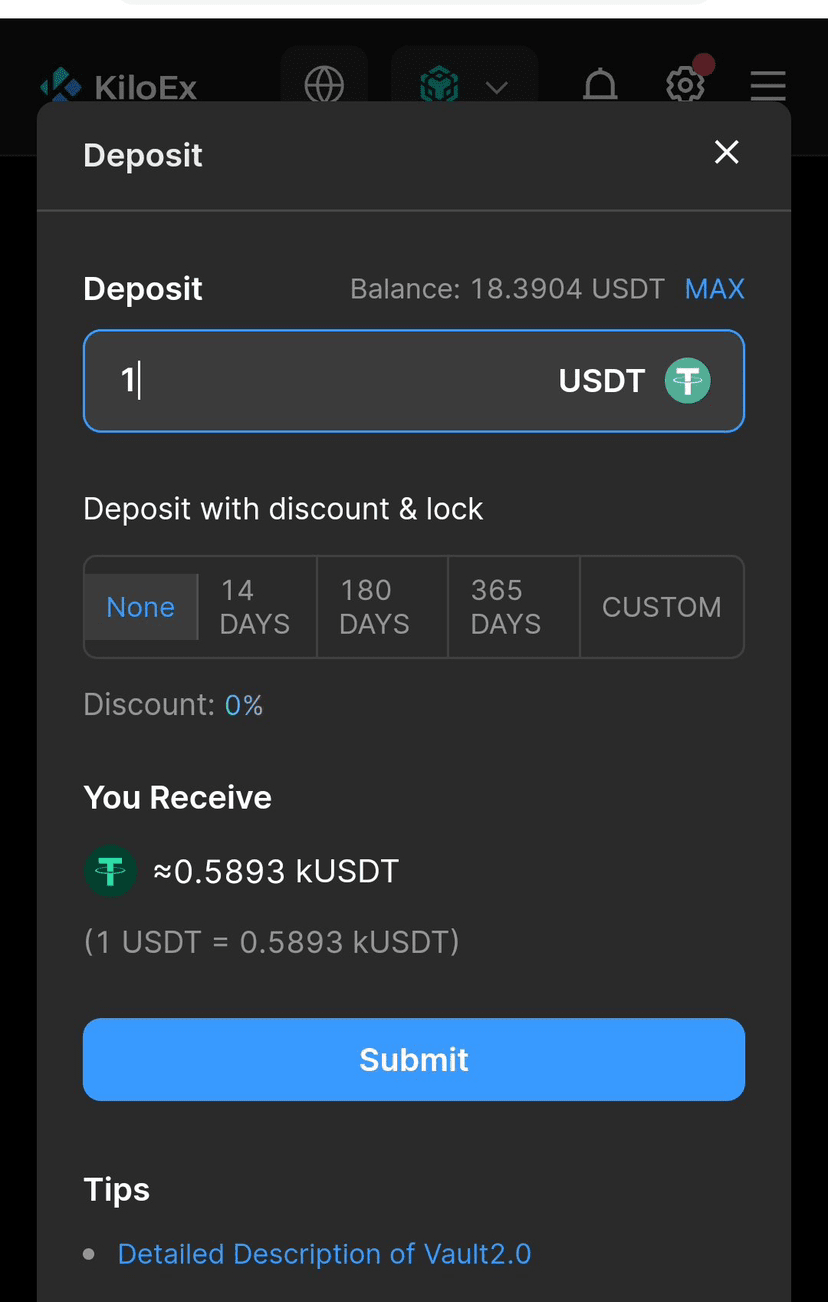
Task: Tap MAX to deposit full balance
Action: [714, 290]
